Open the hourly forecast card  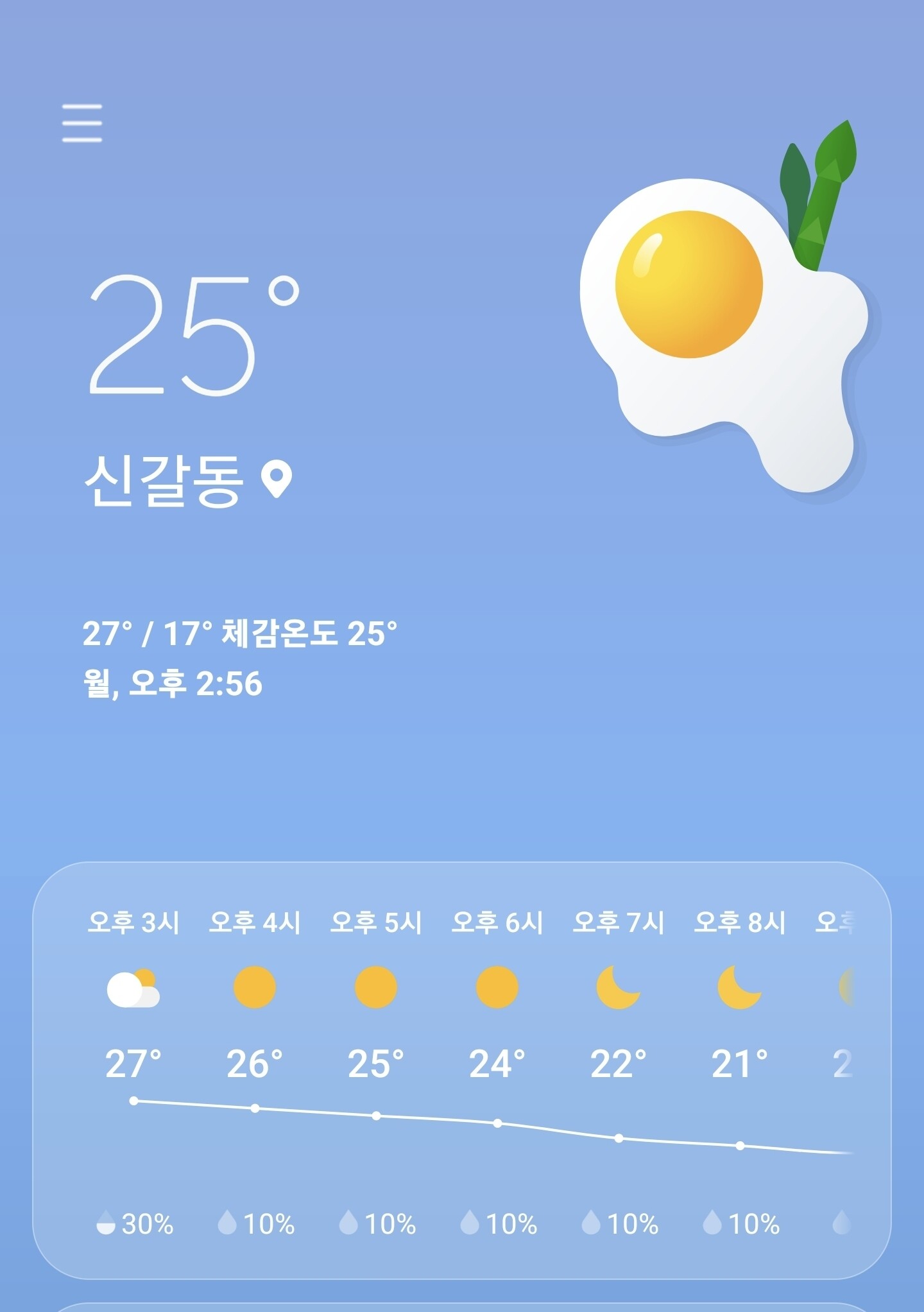coord(461,1071)
